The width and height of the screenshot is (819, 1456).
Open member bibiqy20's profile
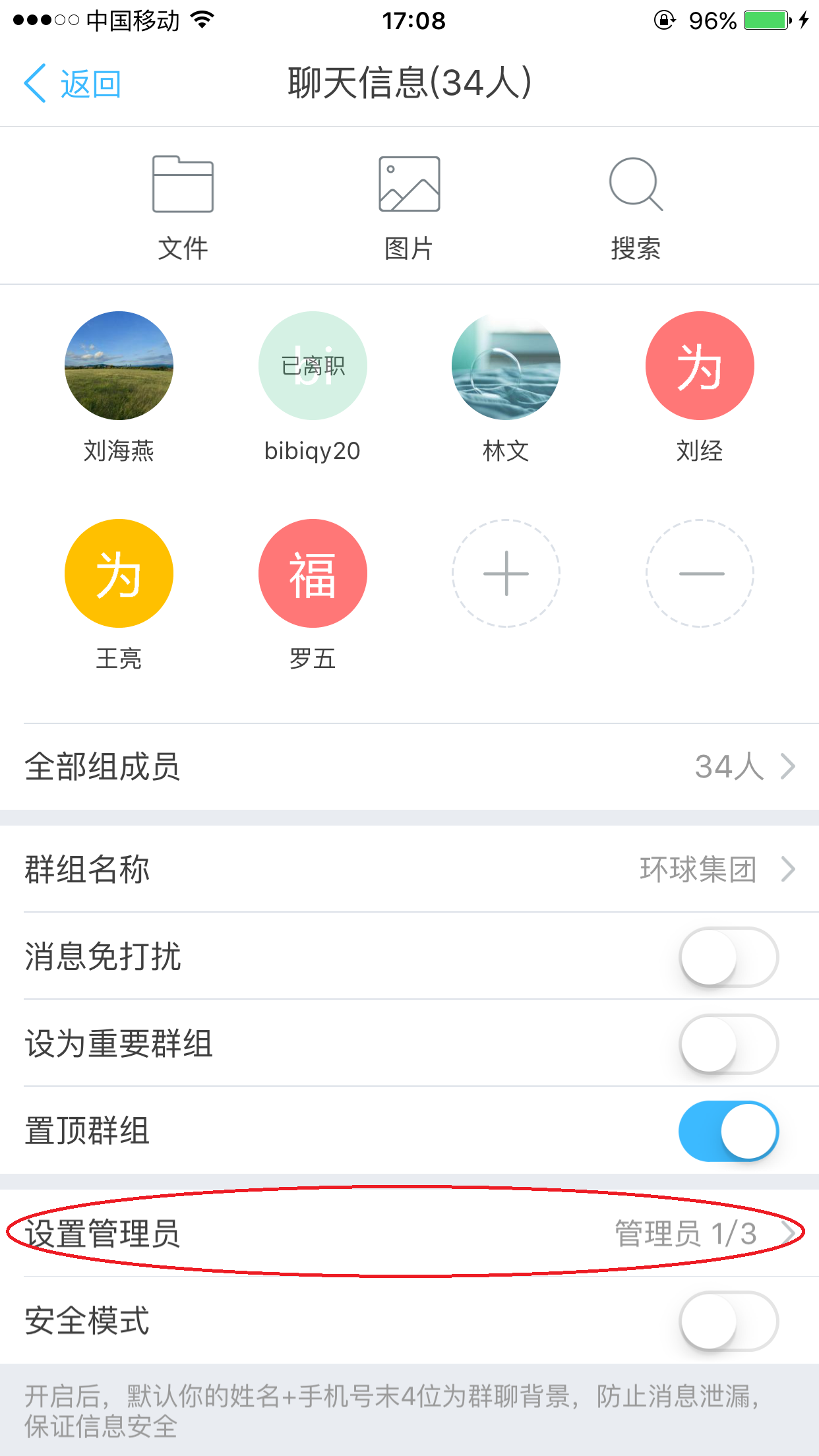[313, 366]
